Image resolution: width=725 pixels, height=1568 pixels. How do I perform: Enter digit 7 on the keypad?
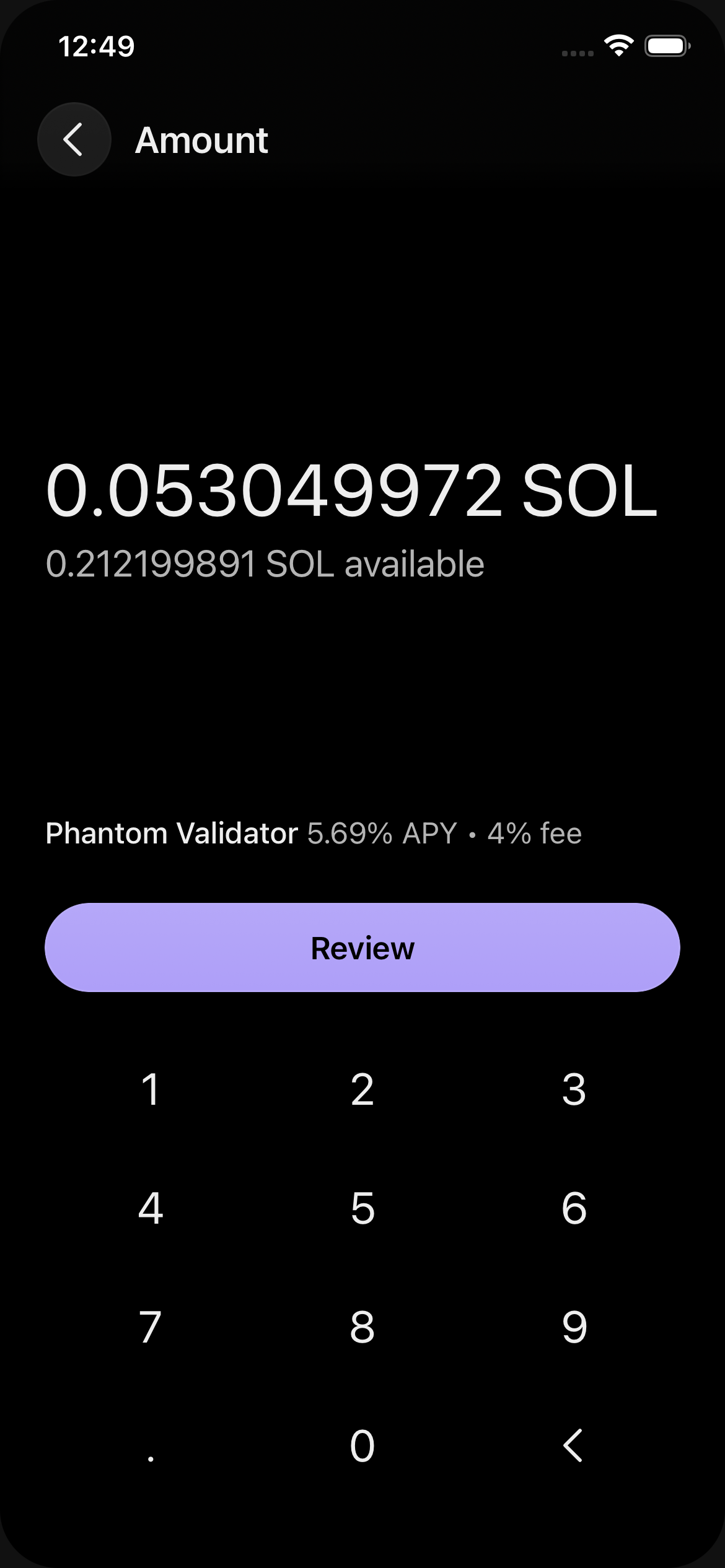point(151,1327)
